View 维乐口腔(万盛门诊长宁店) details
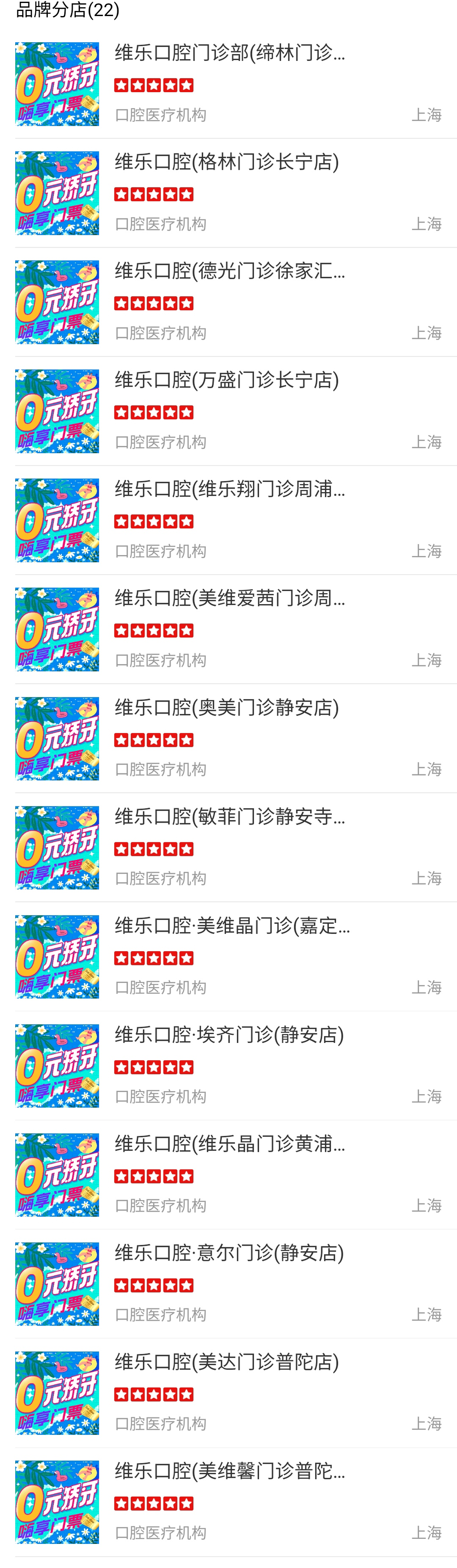457x1568 pixels. click(227, 380)
